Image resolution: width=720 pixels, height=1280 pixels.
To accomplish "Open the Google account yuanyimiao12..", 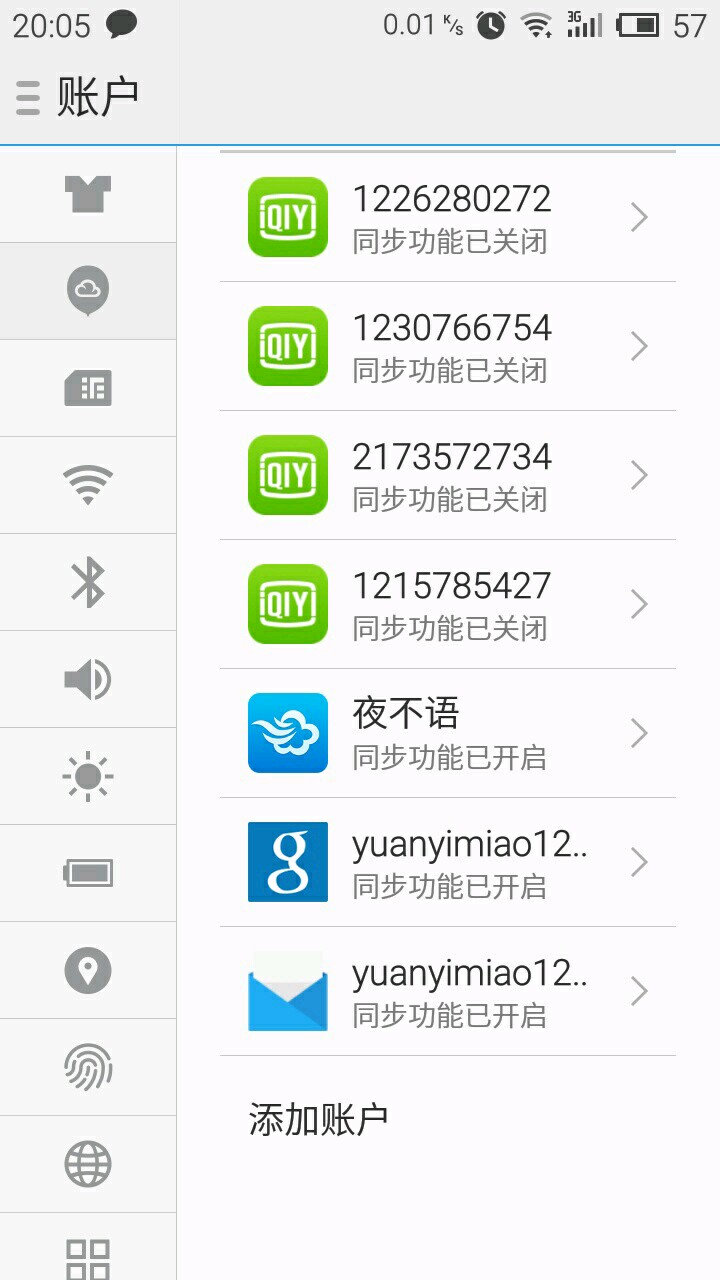I will pos(447,862).
